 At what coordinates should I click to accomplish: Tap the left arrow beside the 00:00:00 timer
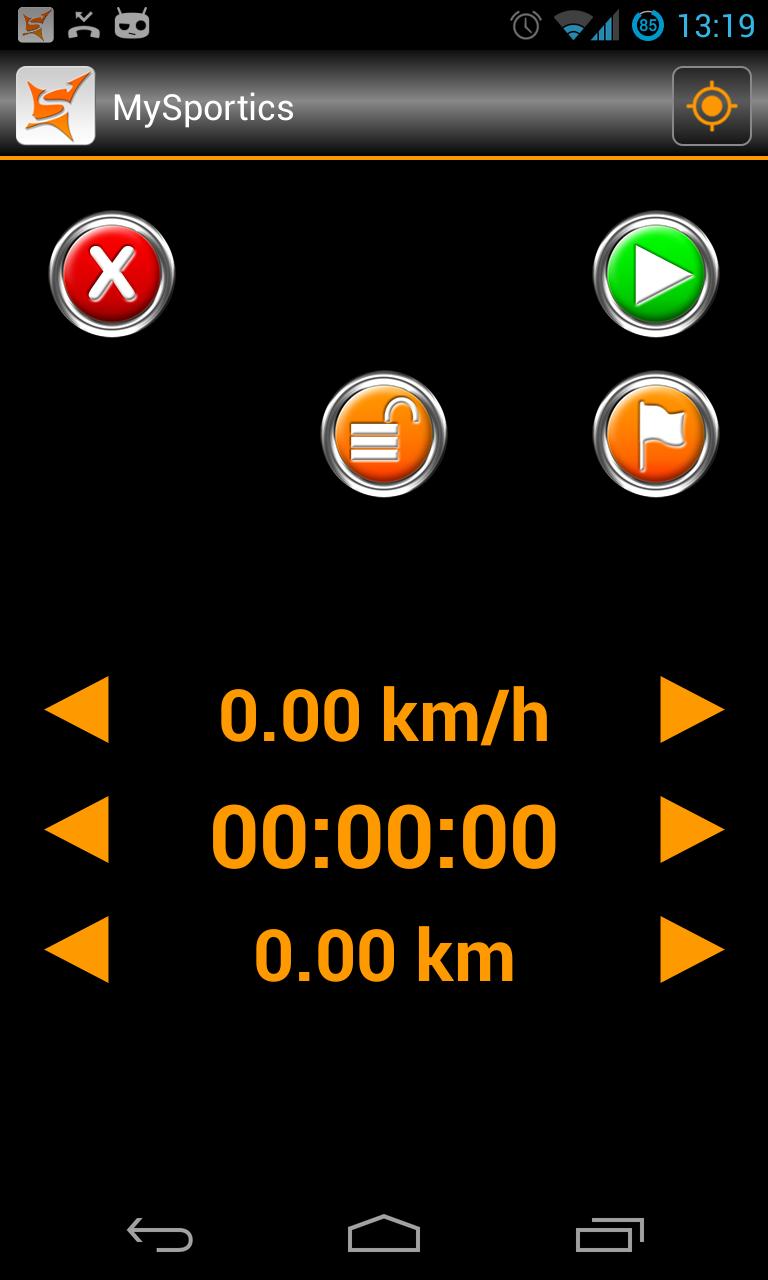77,830
